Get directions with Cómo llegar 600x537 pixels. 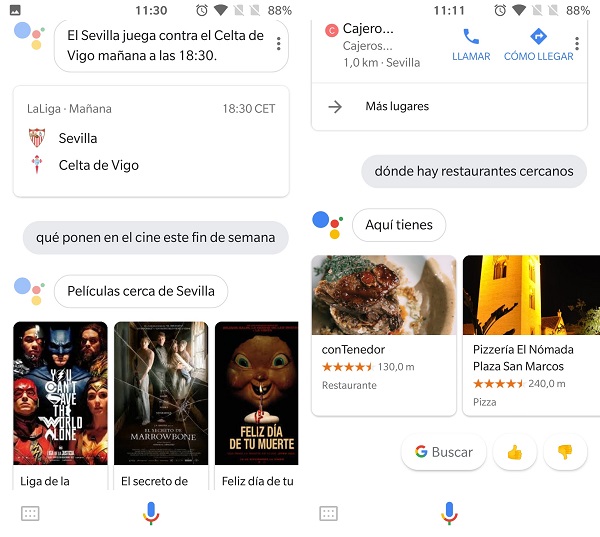[539, 44]
